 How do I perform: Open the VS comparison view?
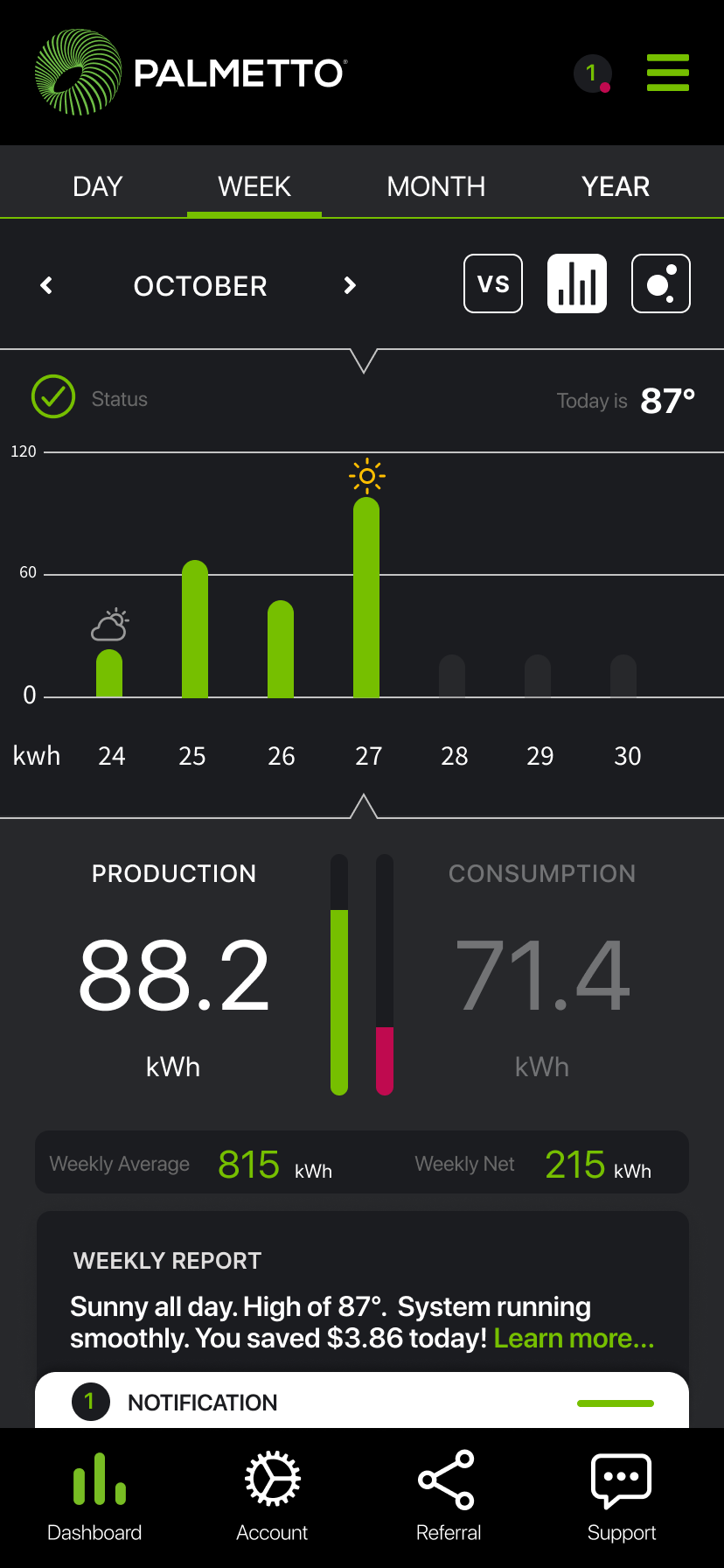pos(493,283)
